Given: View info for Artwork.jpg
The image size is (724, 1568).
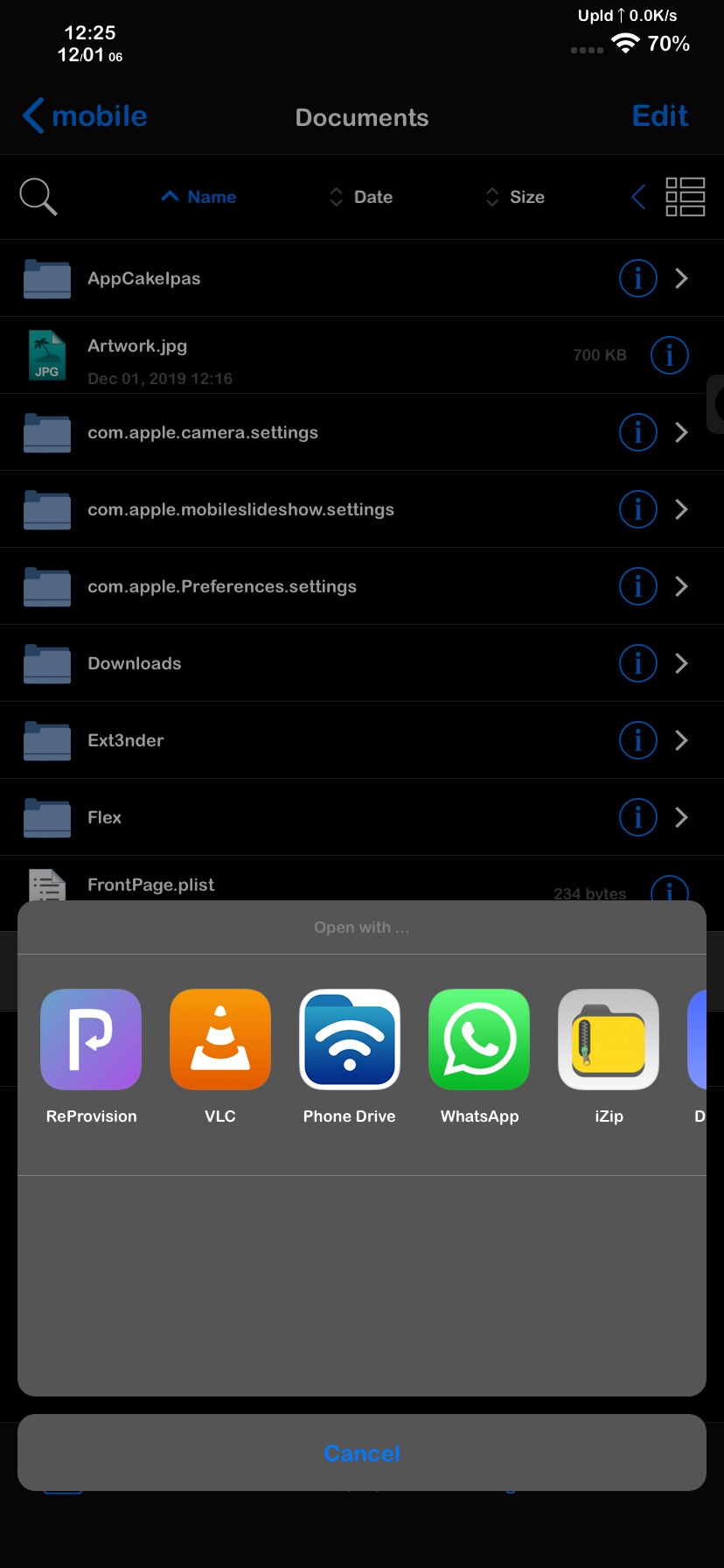Looking at the screenshot, I should pyautogui.click(x=669, y=355).
